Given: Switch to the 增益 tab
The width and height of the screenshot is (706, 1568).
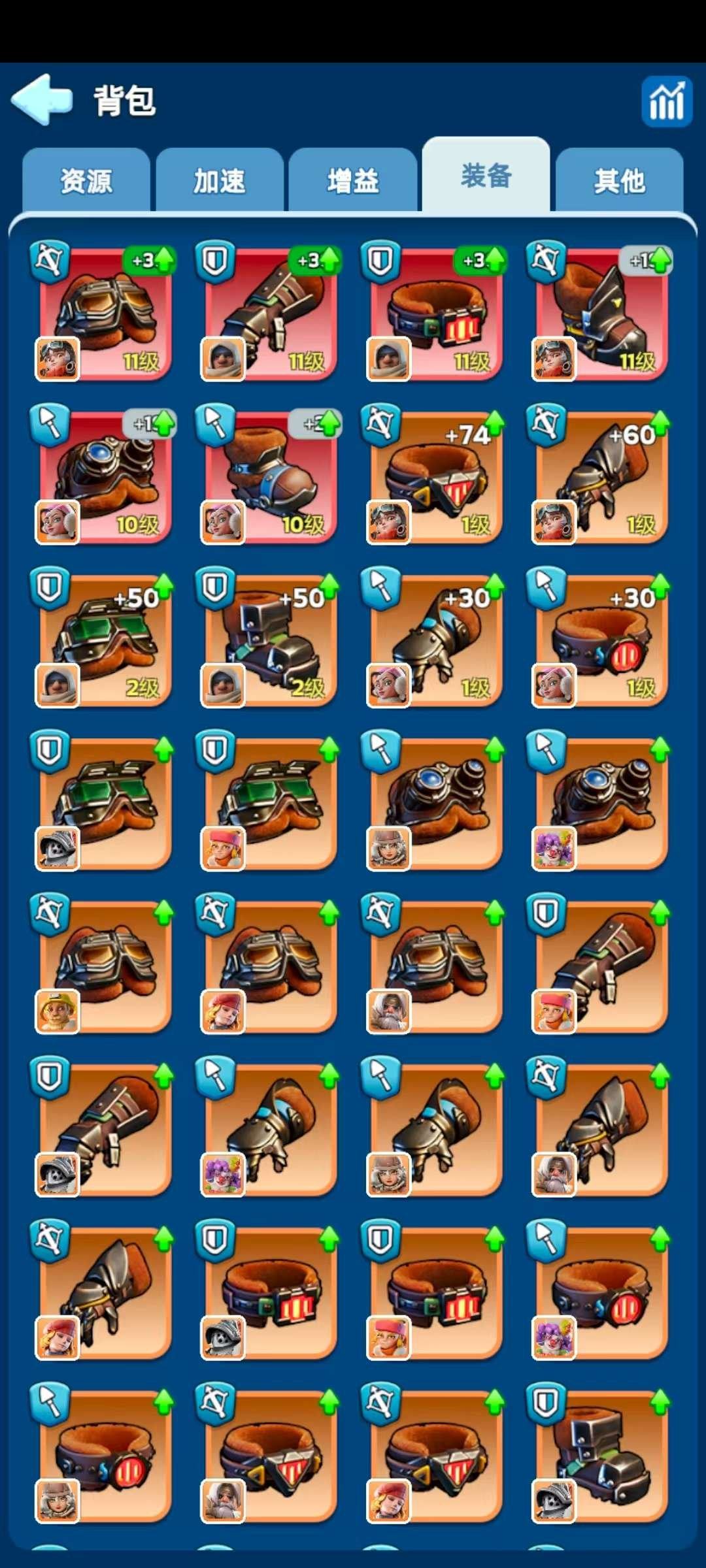Looking at the screenshot, I should tap(353, 181).
